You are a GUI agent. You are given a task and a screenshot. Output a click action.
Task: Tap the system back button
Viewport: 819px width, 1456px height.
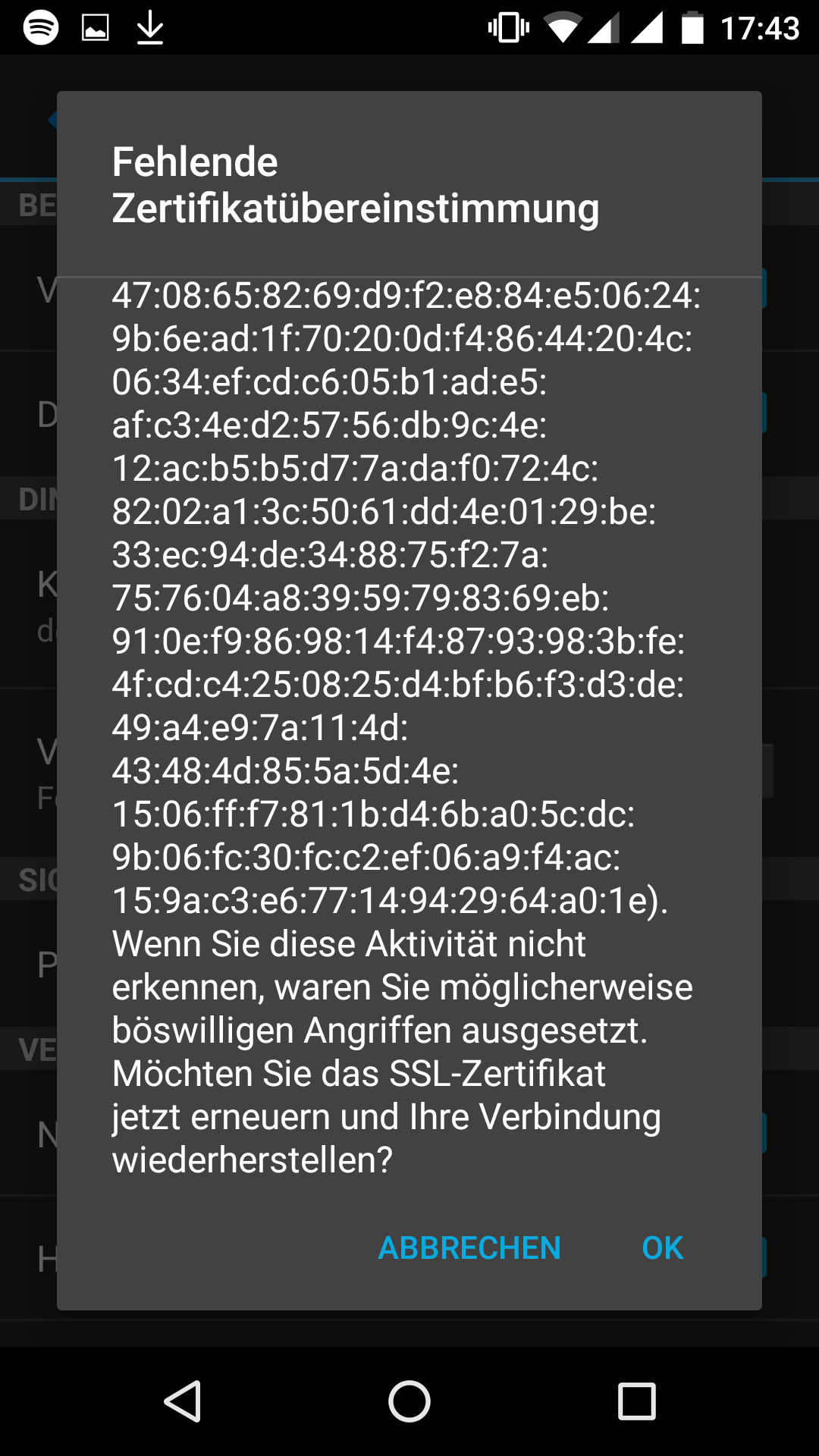183,1401
